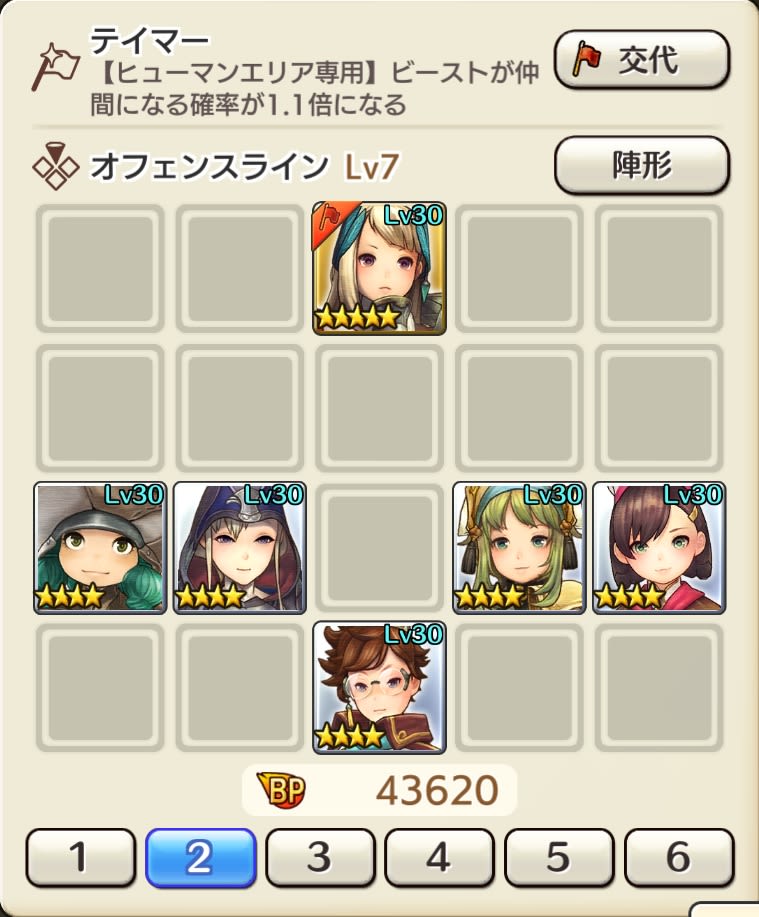Tap the highlighted party slot 2
Image resolution: width=759 pixels, height=917 pixels.
[x=200, y=857]
